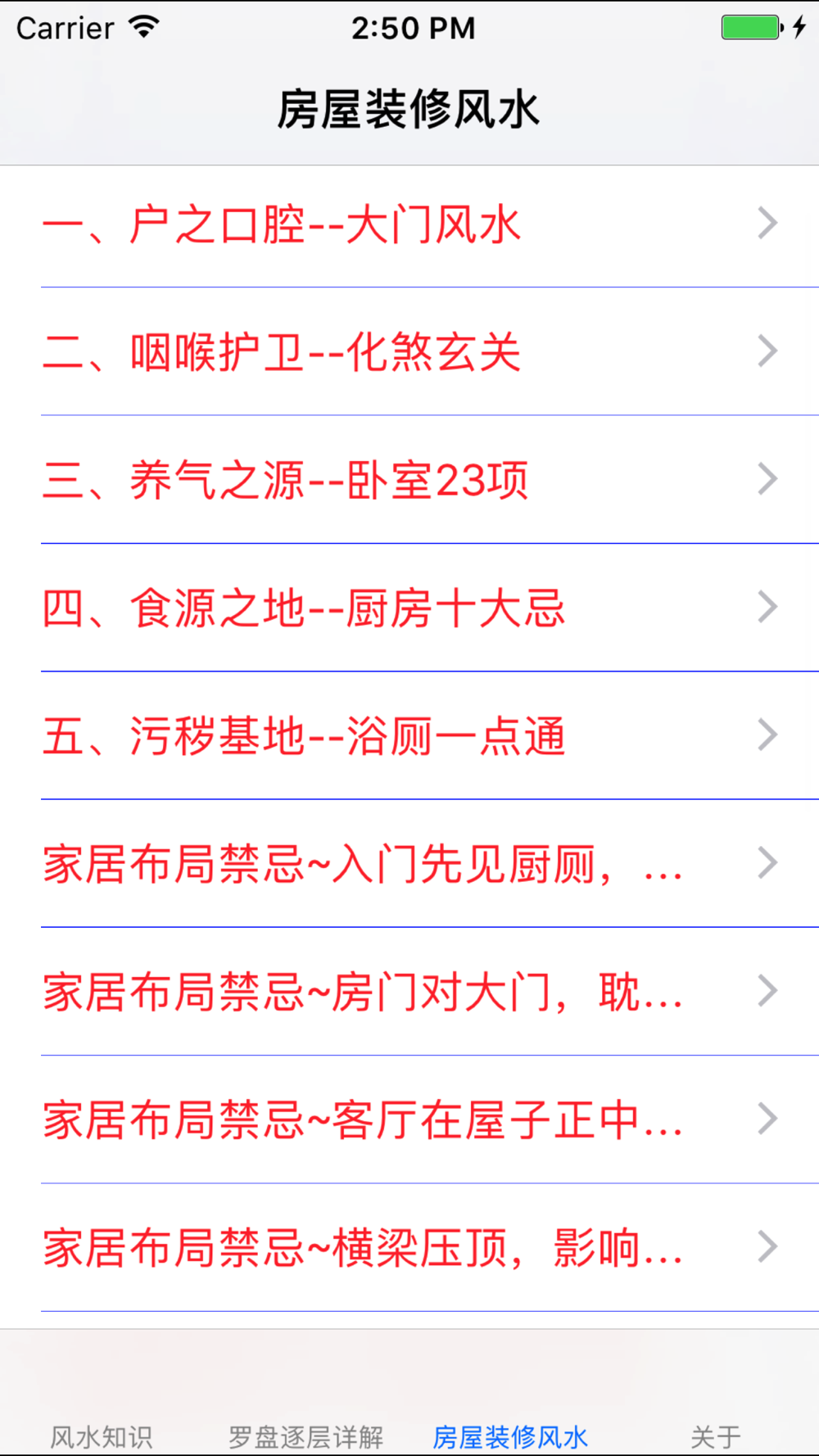Open 四、食源之地--厨房十大忌
Viewport: 819px width, 1456px height.
pyautogui.click(x=409, y=607)
